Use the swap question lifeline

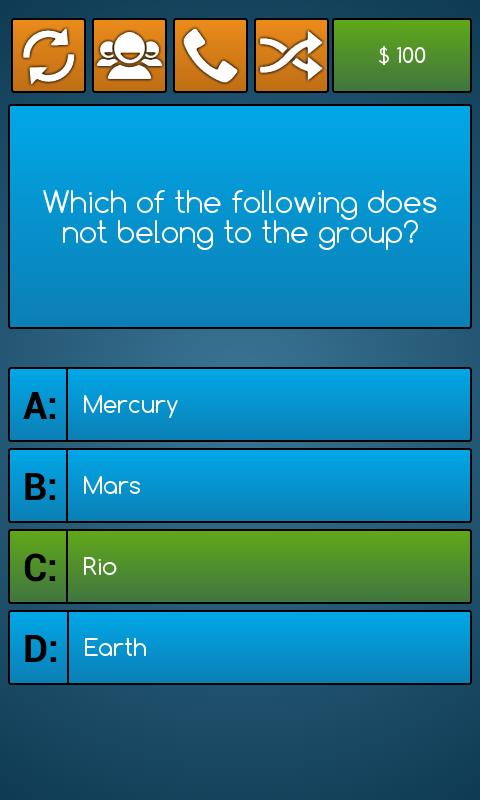tap(48, 56)
